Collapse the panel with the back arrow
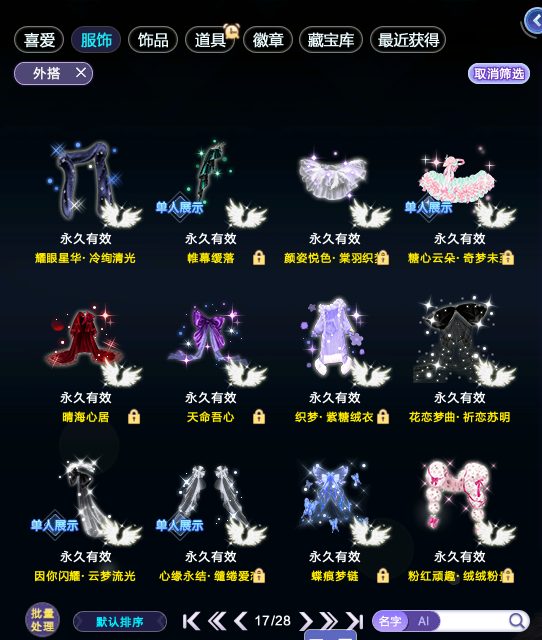Screen dimensions: 542x640 (x=534, y=20)
